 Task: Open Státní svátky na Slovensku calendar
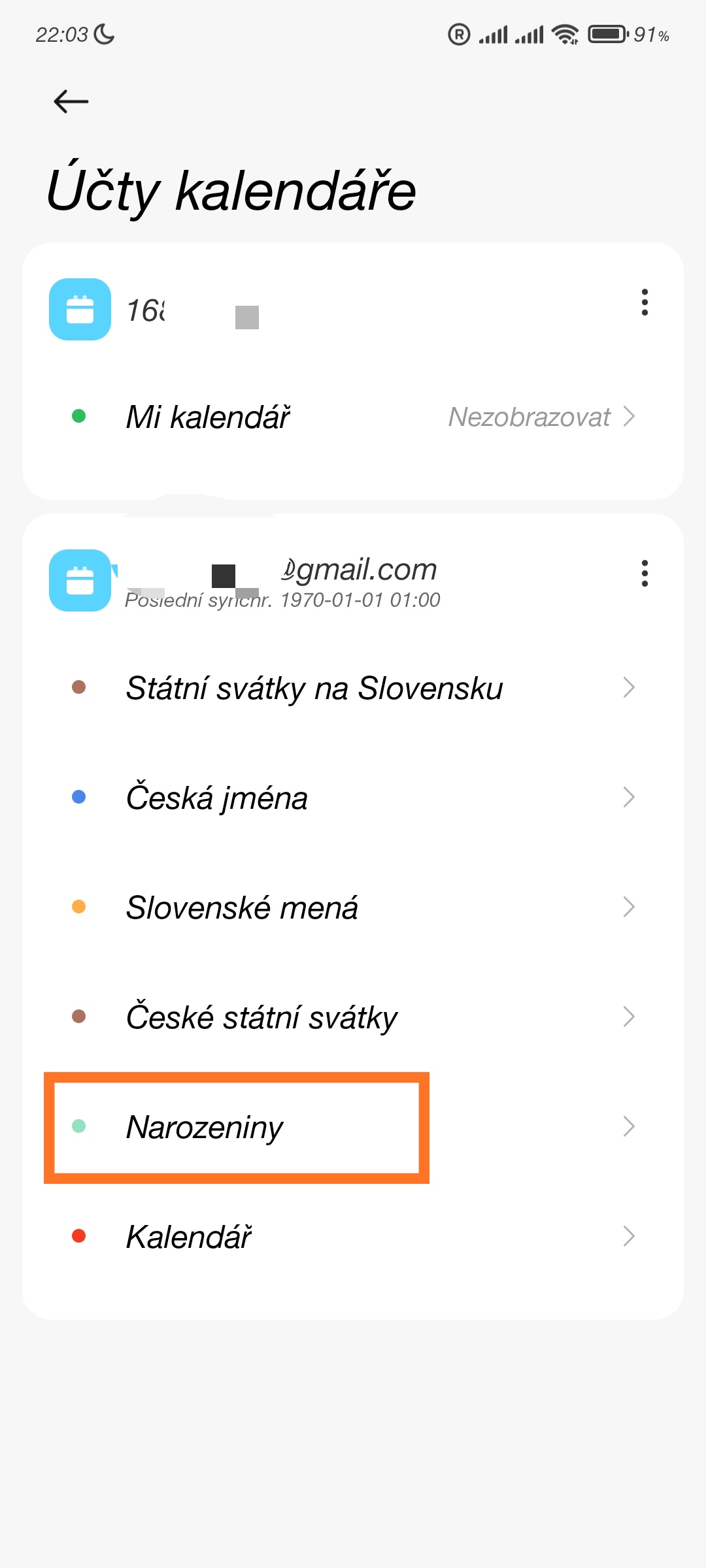[x=353, y=688]
